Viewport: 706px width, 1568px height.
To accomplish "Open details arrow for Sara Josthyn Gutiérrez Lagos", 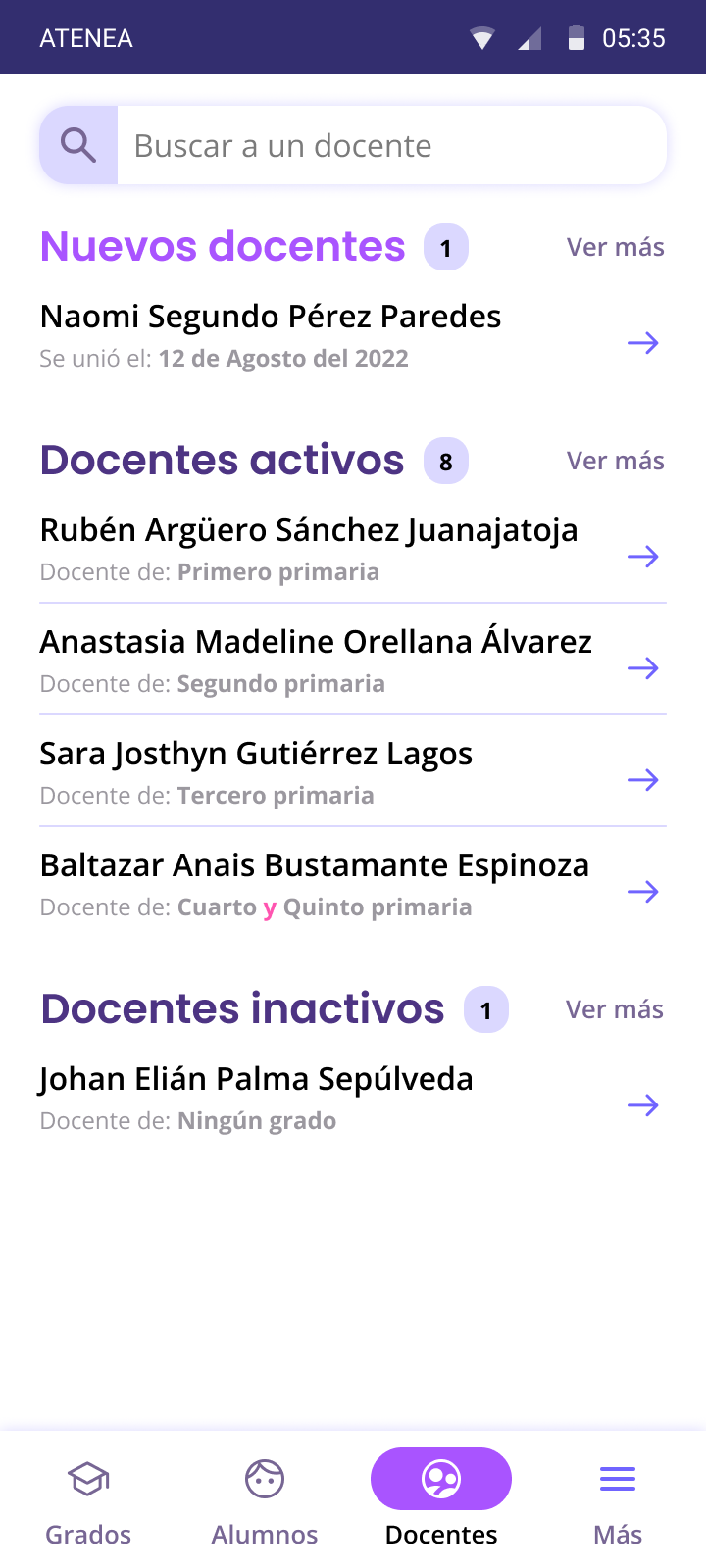I will click(644, 780).
